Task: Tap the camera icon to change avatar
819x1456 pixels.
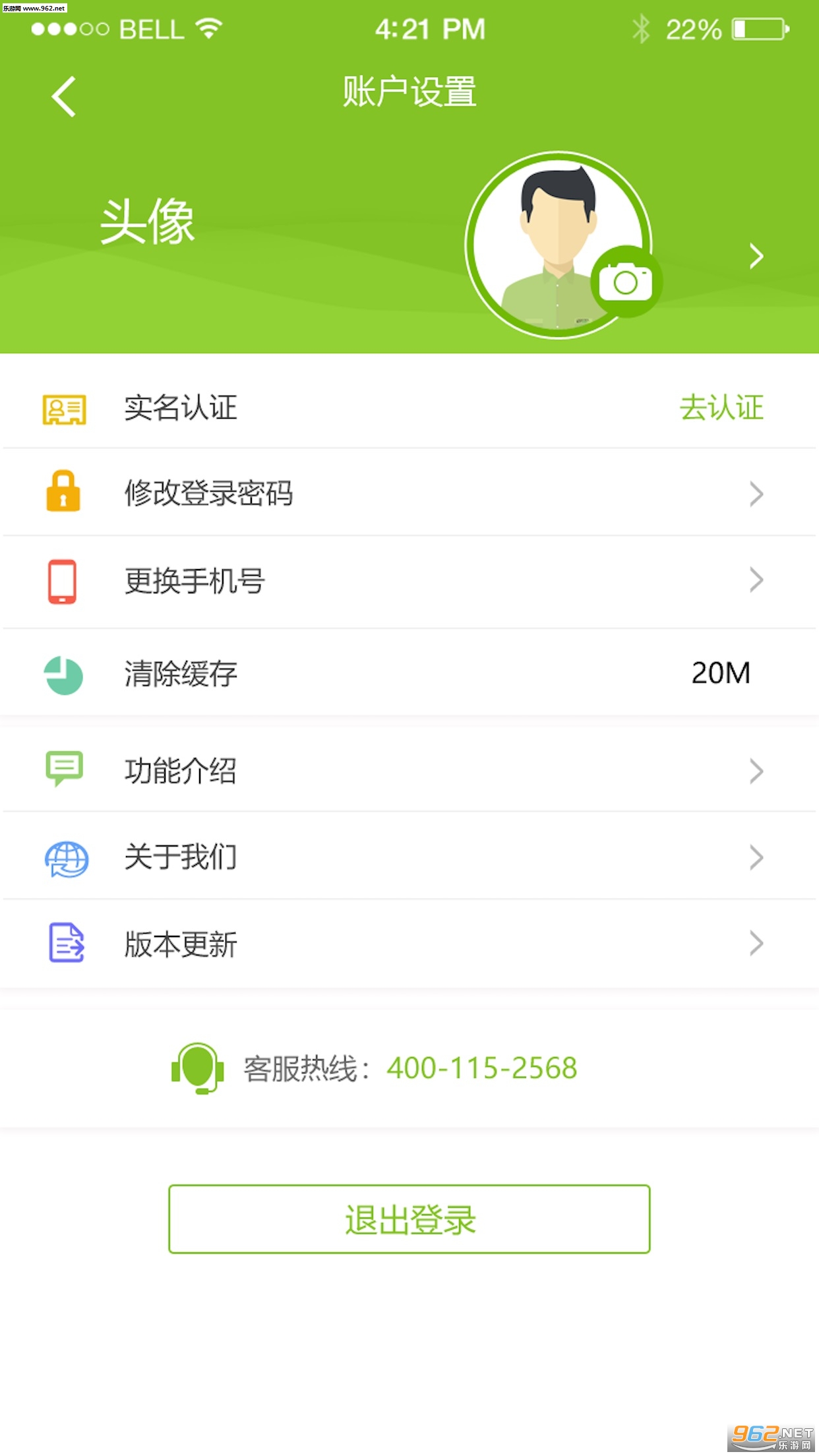Action: 625,282
